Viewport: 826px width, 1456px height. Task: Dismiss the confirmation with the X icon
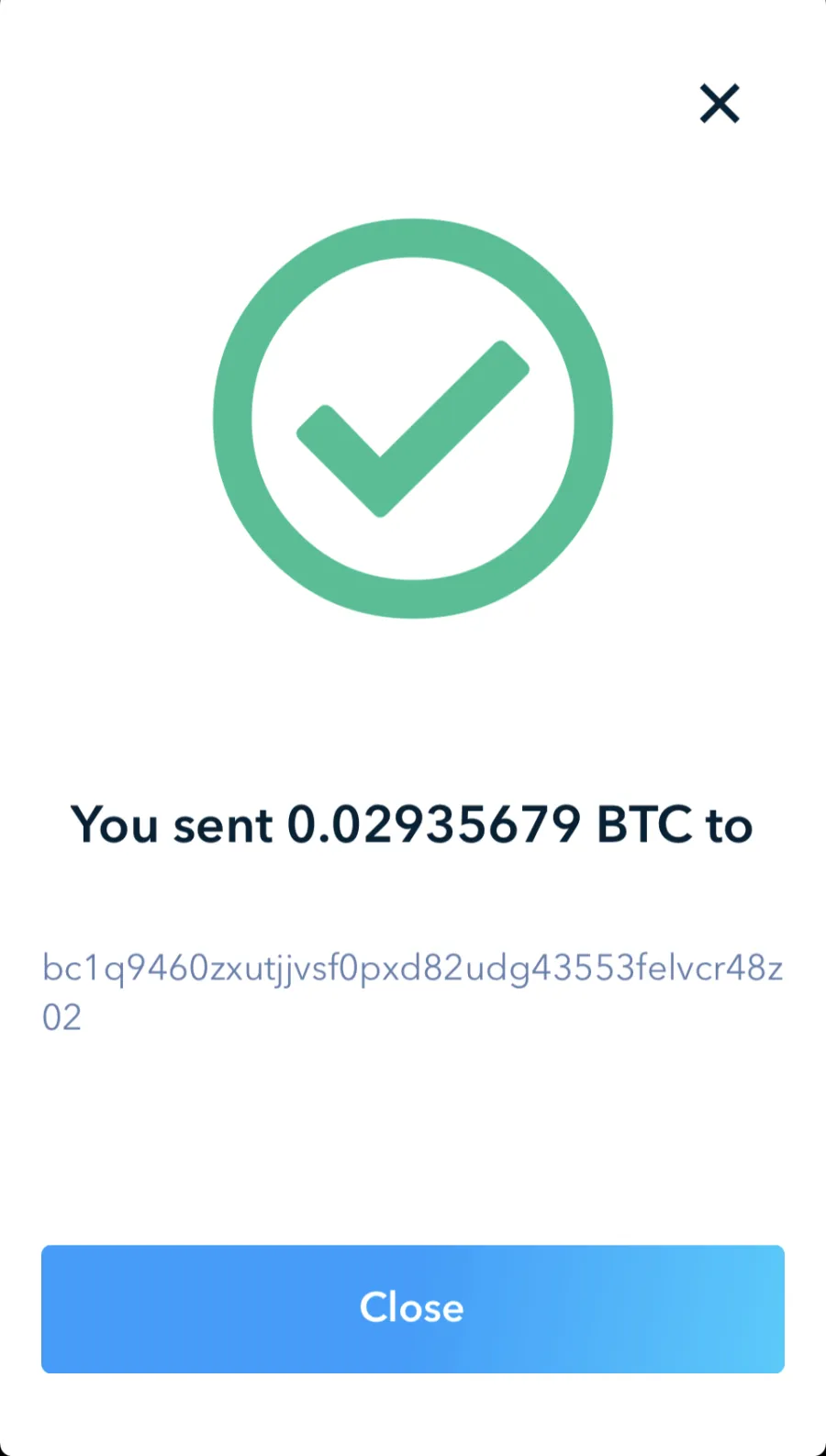click(x=720, y=104)
